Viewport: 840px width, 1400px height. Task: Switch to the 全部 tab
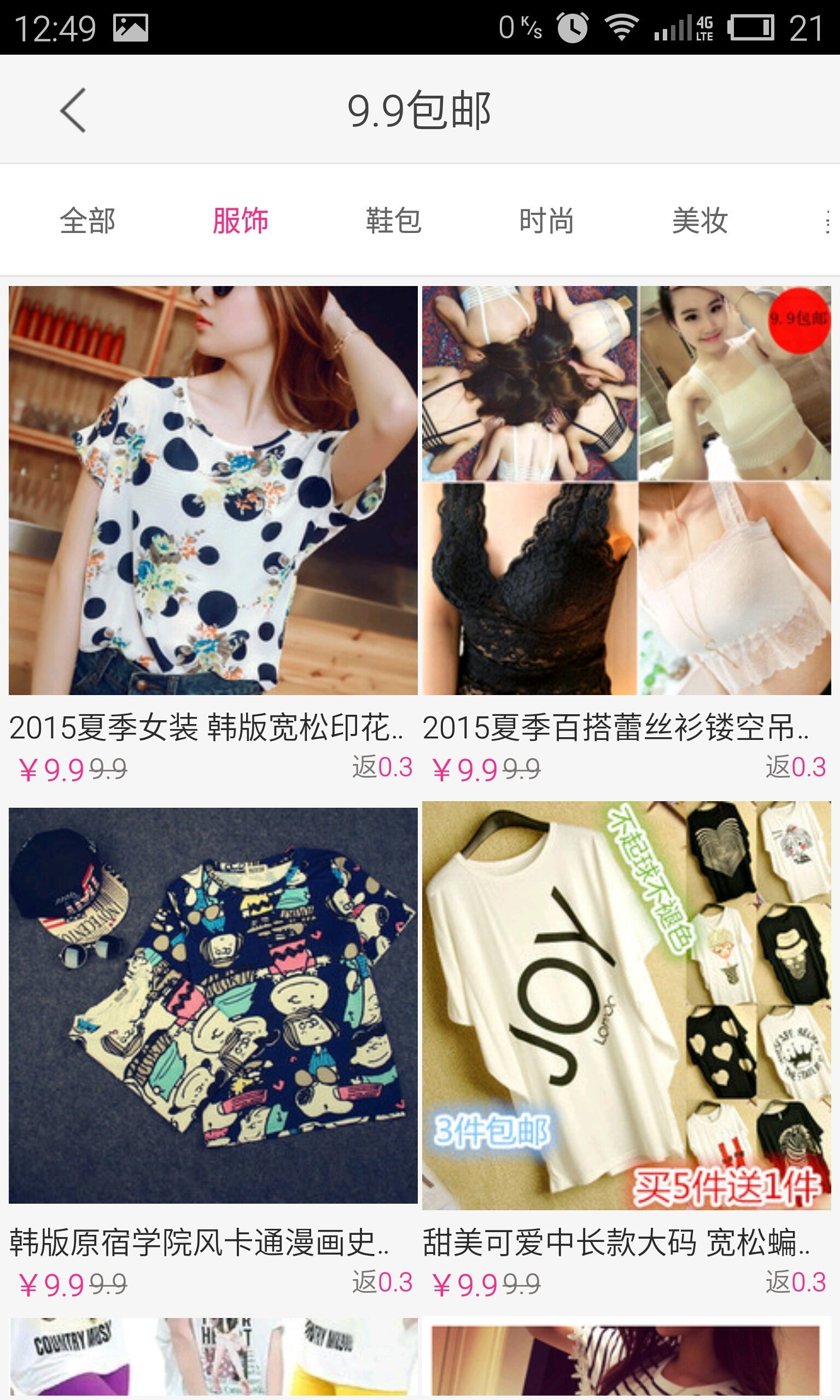[87, 221]
